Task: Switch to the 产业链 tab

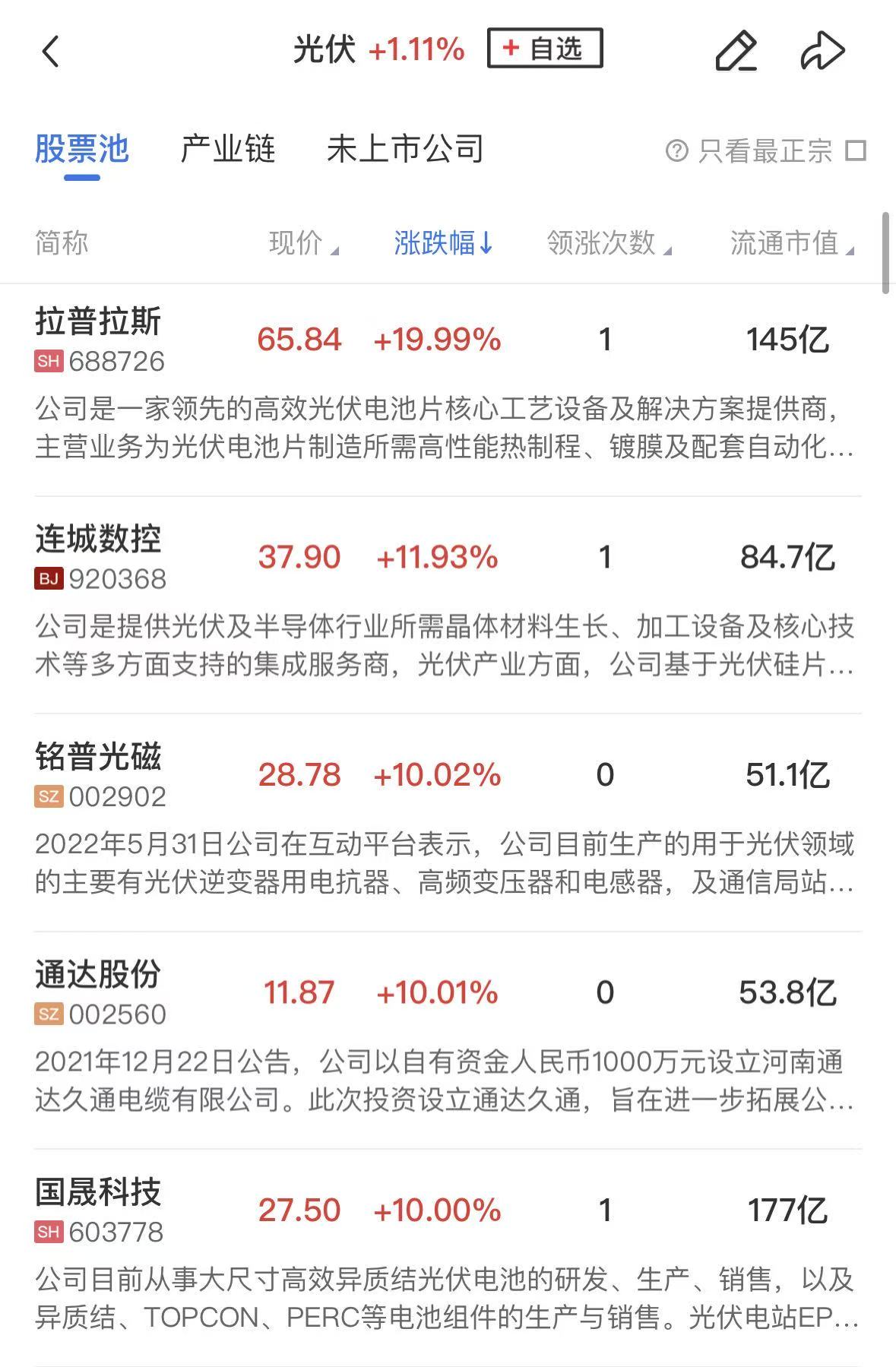Action: coord(228,149)
